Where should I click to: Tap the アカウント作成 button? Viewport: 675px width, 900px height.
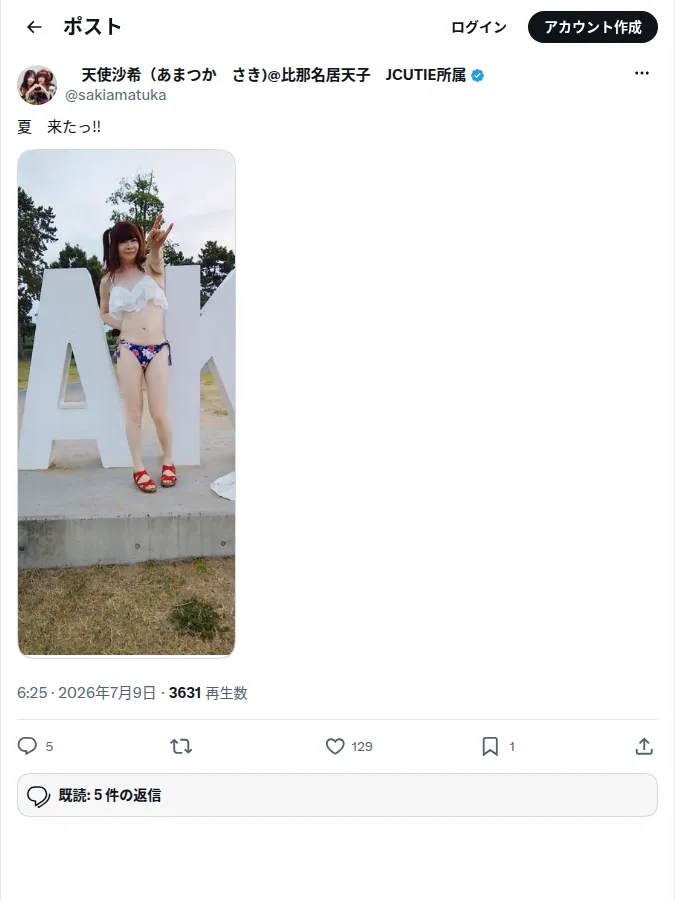point(593,27)
